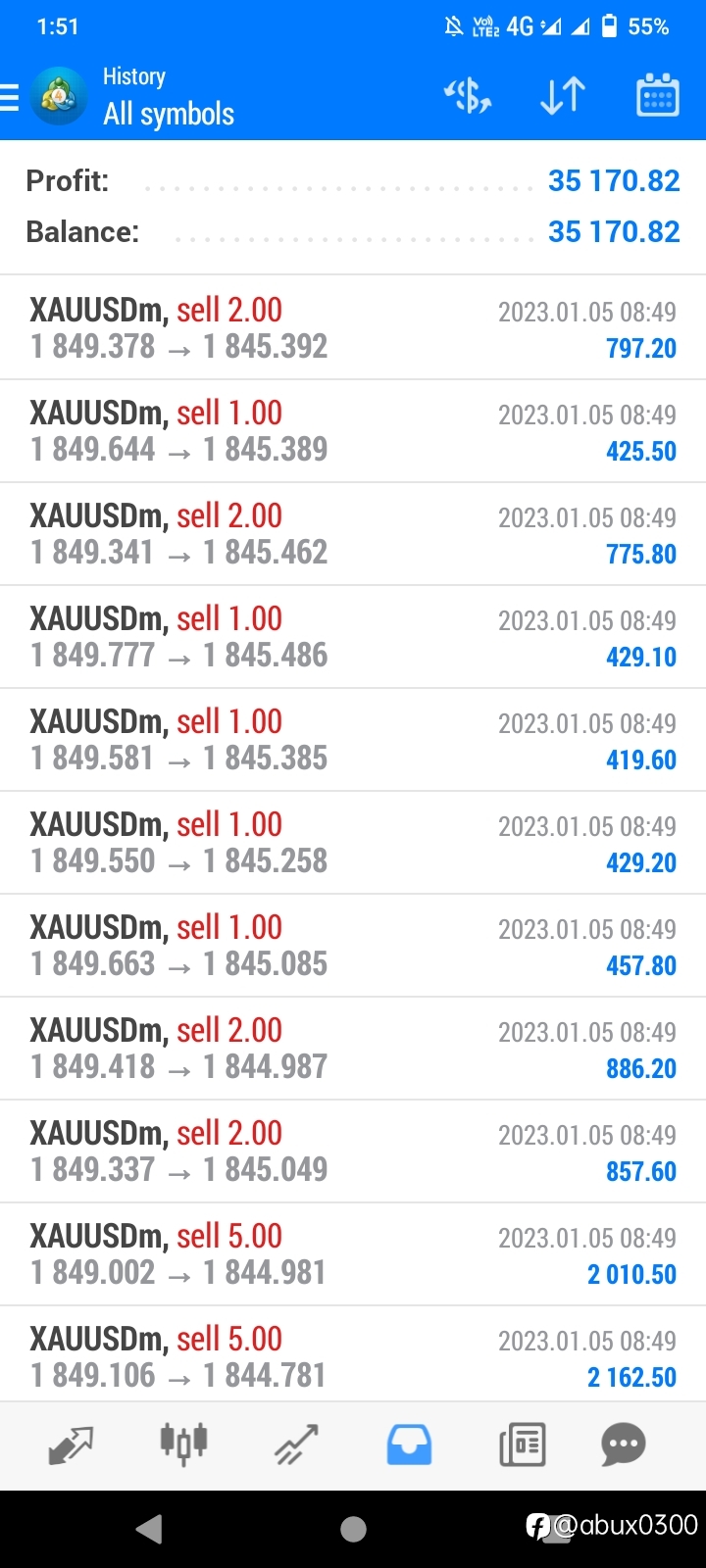Switch to the Quotes tab
The height and width of the screenshot is (1568, 706).
point(71,1445)
